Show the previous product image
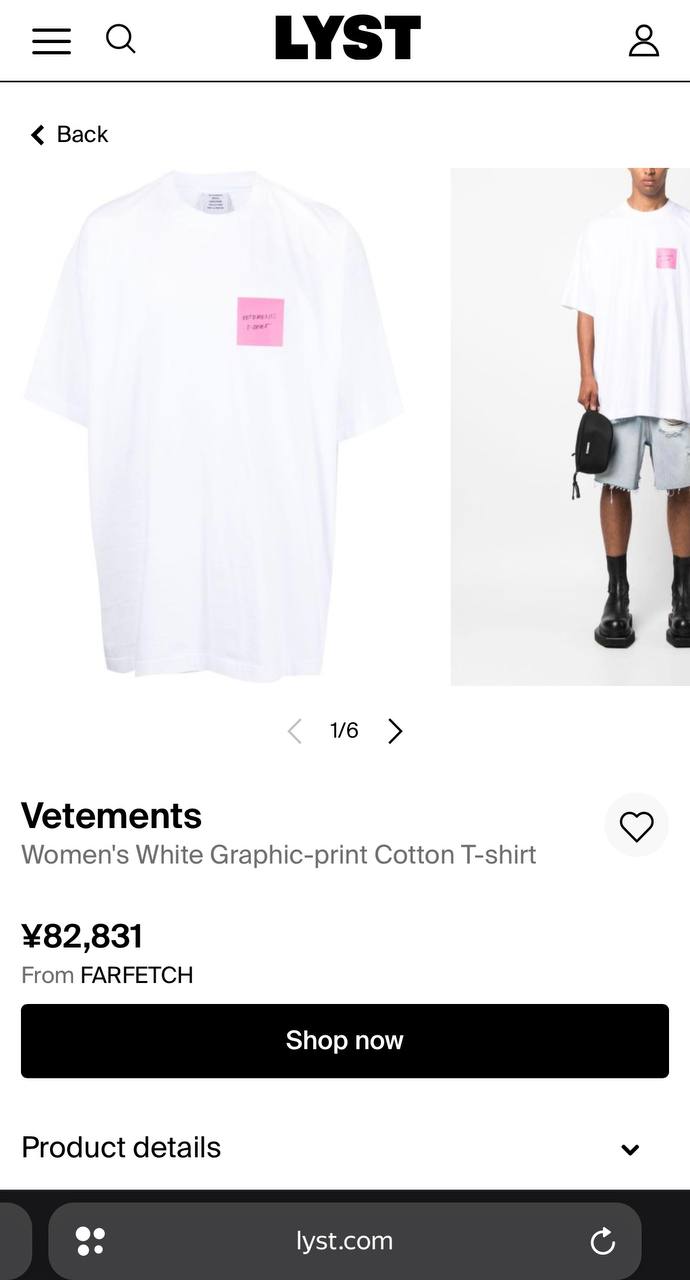690x1280 pixels. point(294,731)
